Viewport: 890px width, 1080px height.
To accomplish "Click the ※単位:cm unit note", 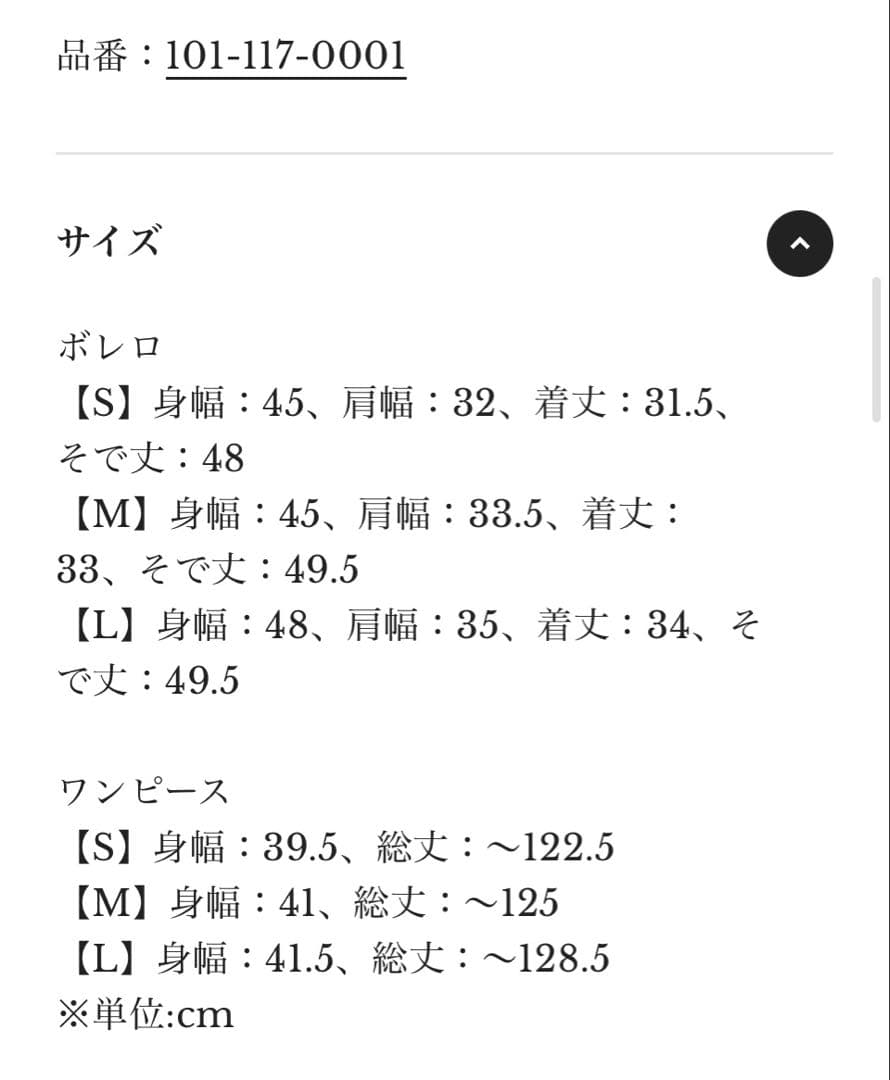I will click(145, 1013).
